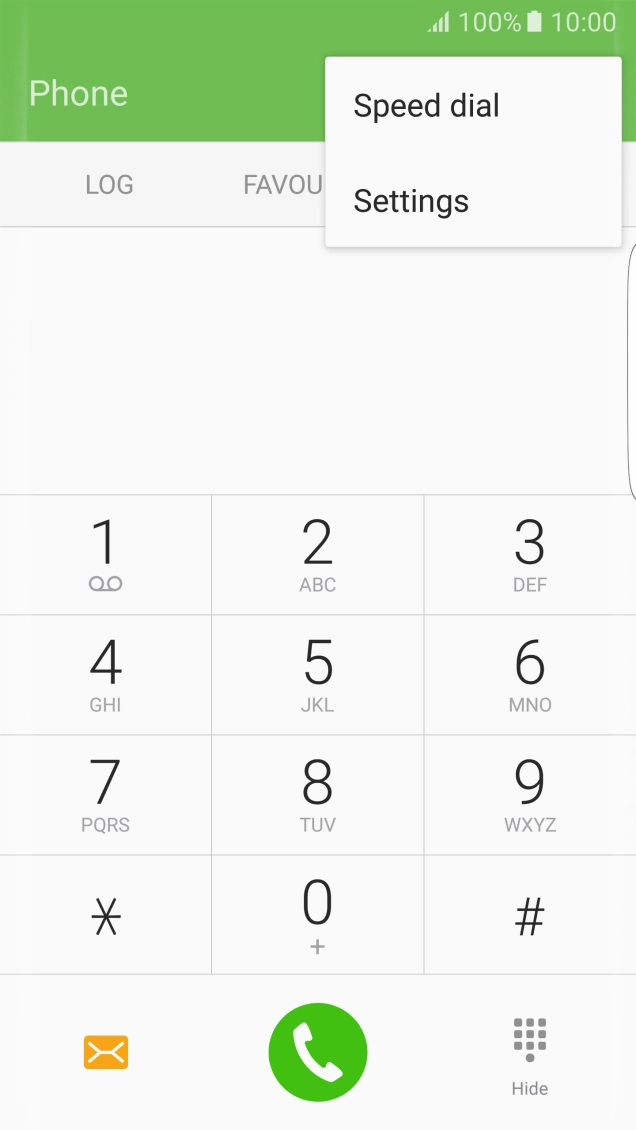Tap the 6 MNO key
Screen dimensions: 636x1130
coord(530,675)
